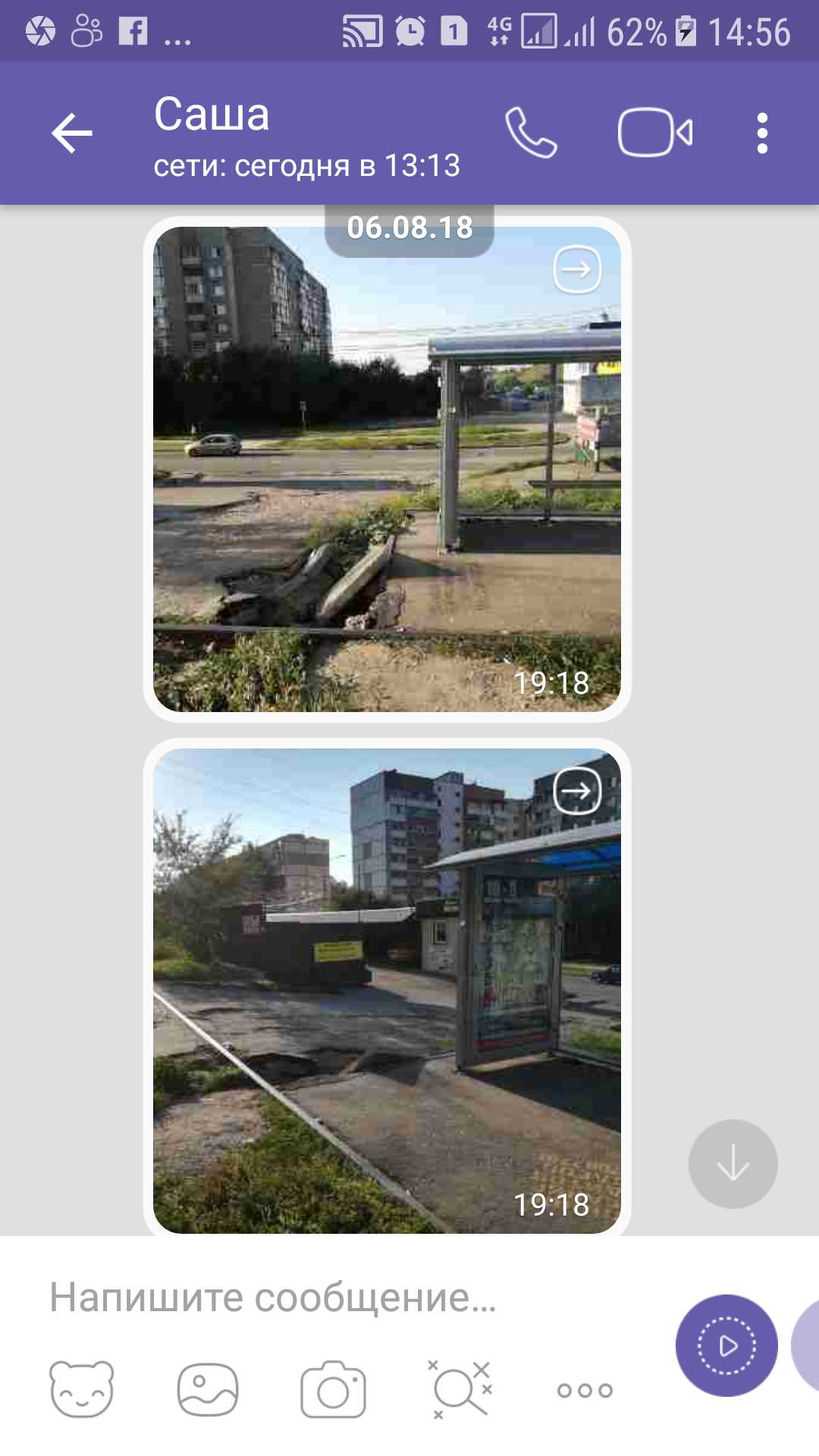The image size is (819, 1456).
Task: Start a video call with Саша
Action: click(655, 133)
